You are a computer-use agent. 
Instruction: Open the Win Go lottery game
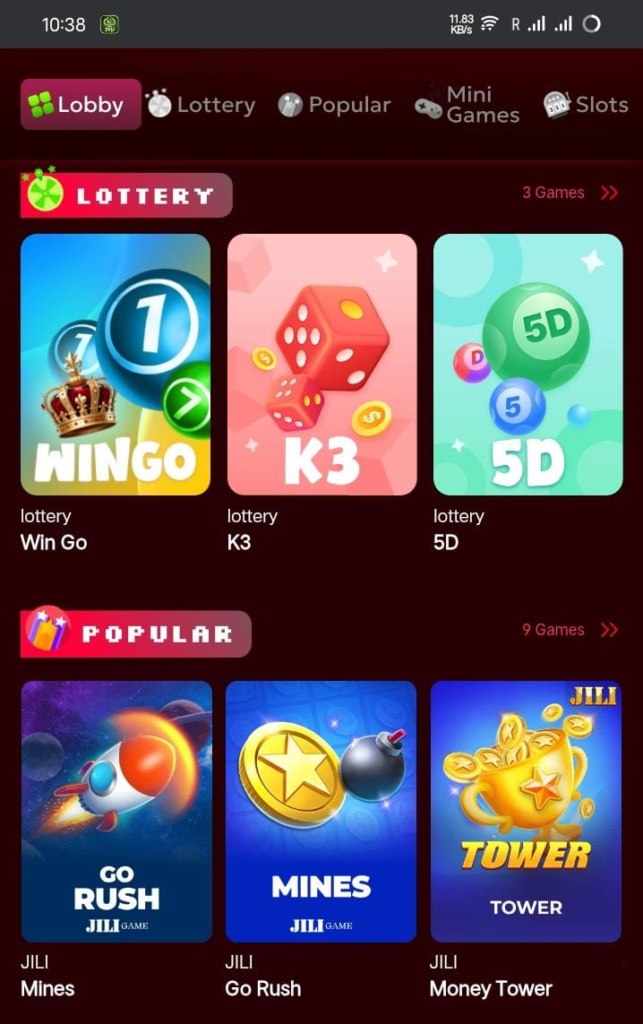[x=116, y=365]
